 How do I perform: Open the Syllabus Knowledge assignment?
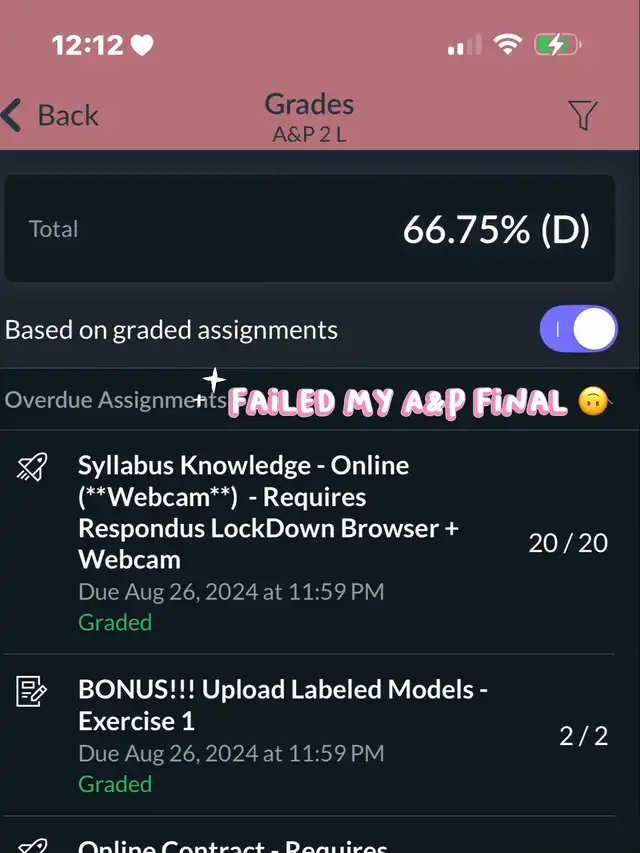tap(309, 542)
